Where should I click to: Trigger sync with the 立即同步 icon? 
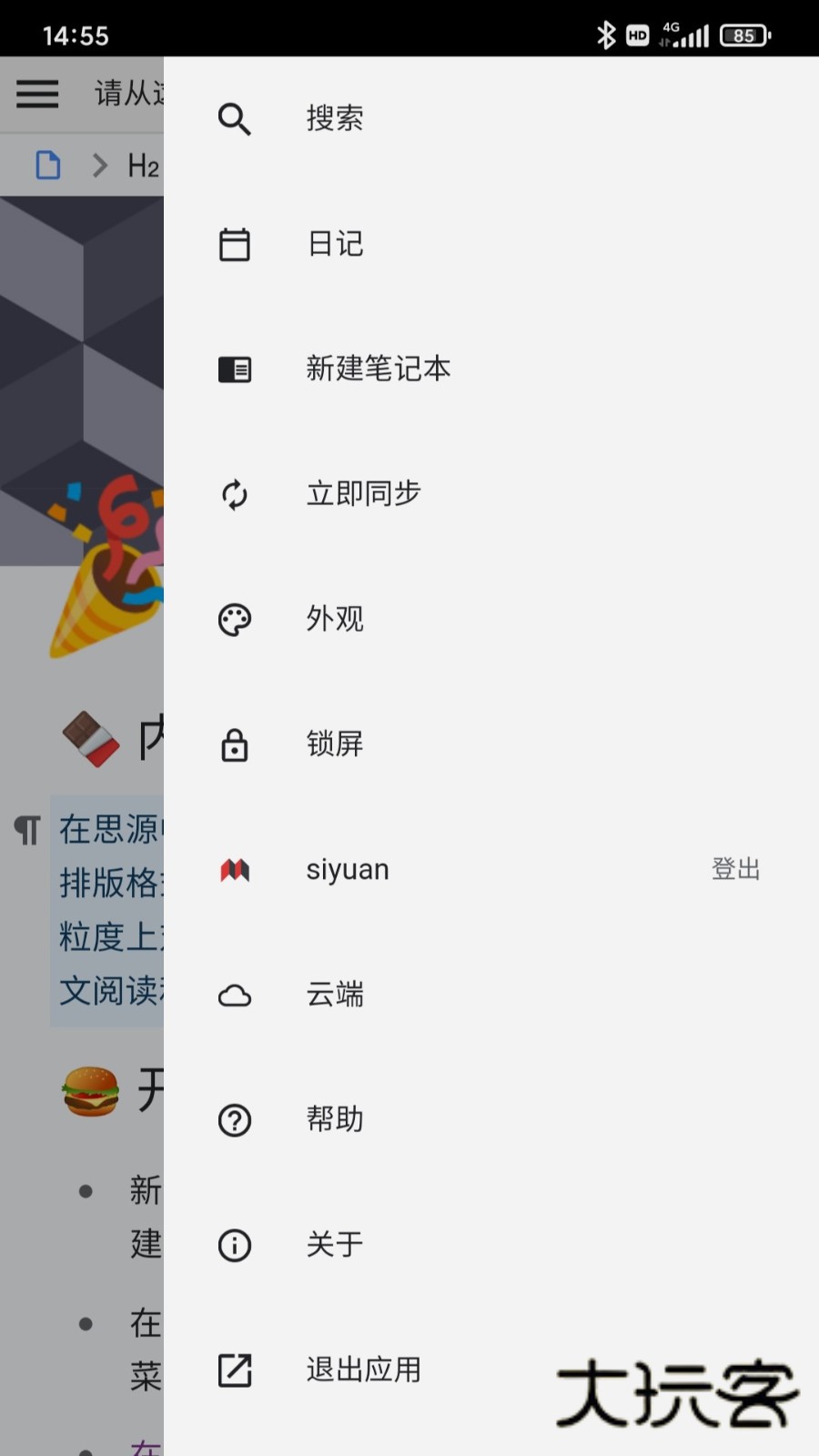coord(235,494)
